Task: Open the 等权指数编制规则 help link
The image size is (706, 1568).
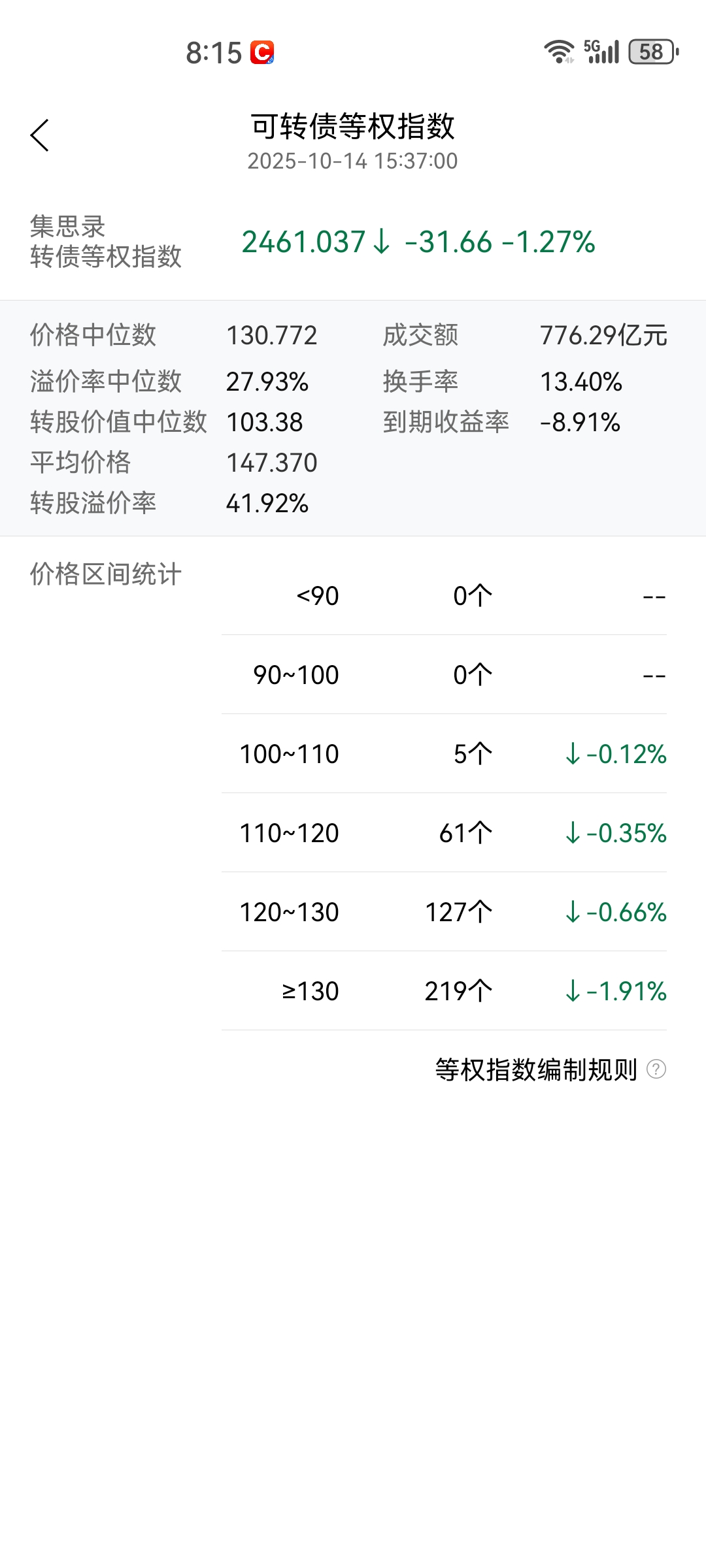Action: [x=550, y=1070]
